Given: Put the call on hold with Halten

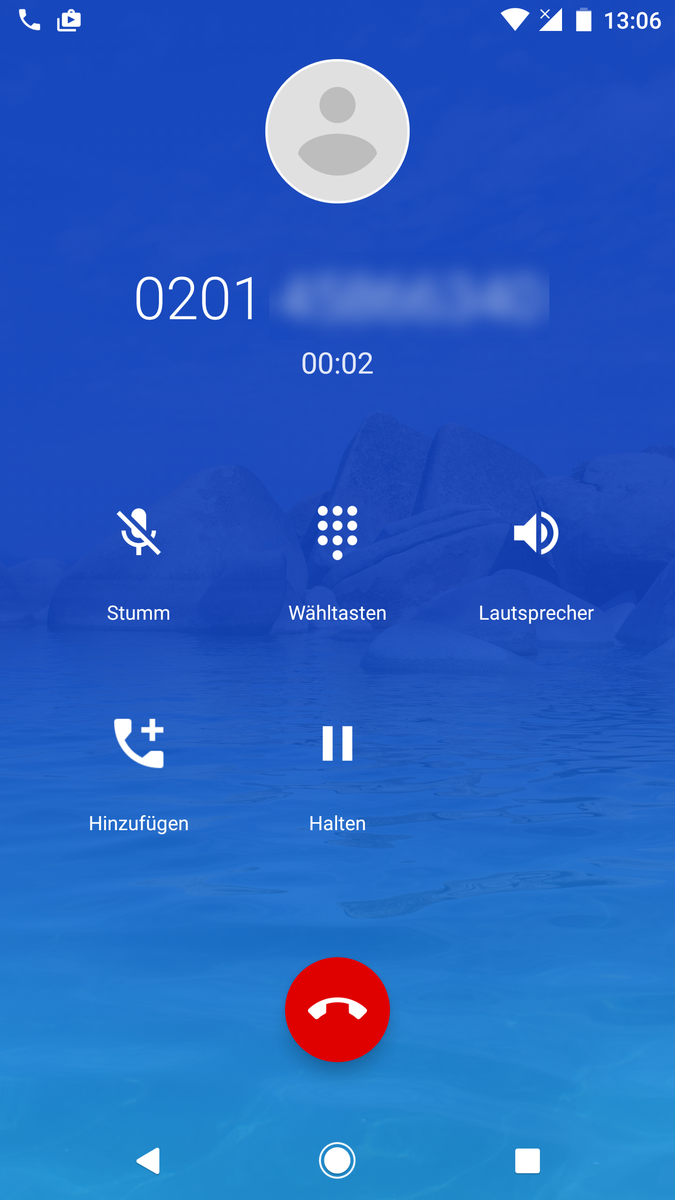Looking at the screenshot, I should pos(337,744).
